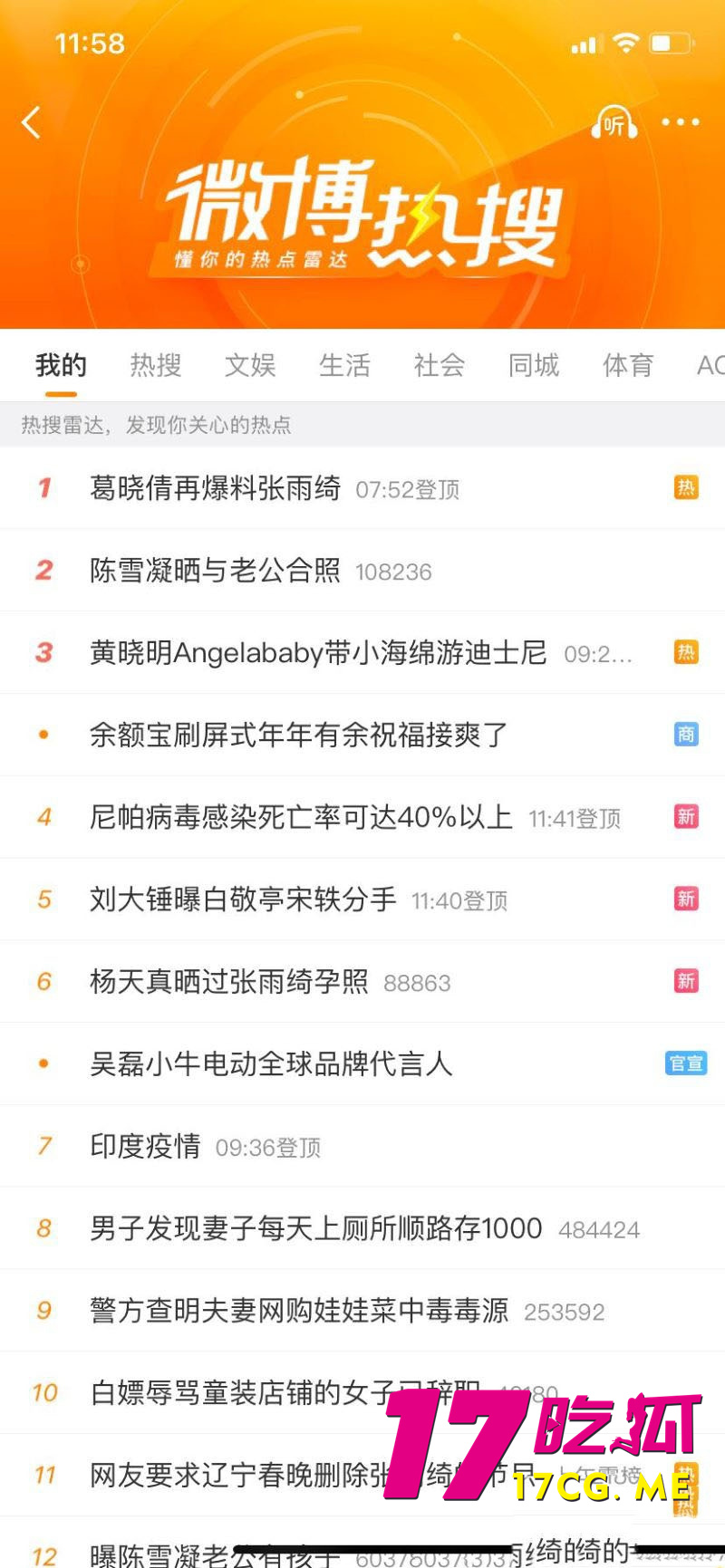The width and height of the screenshot is (725, 1568).
Task: Tap the Wi-Fi icon in the status bar
Action: (x=624, y=43)
